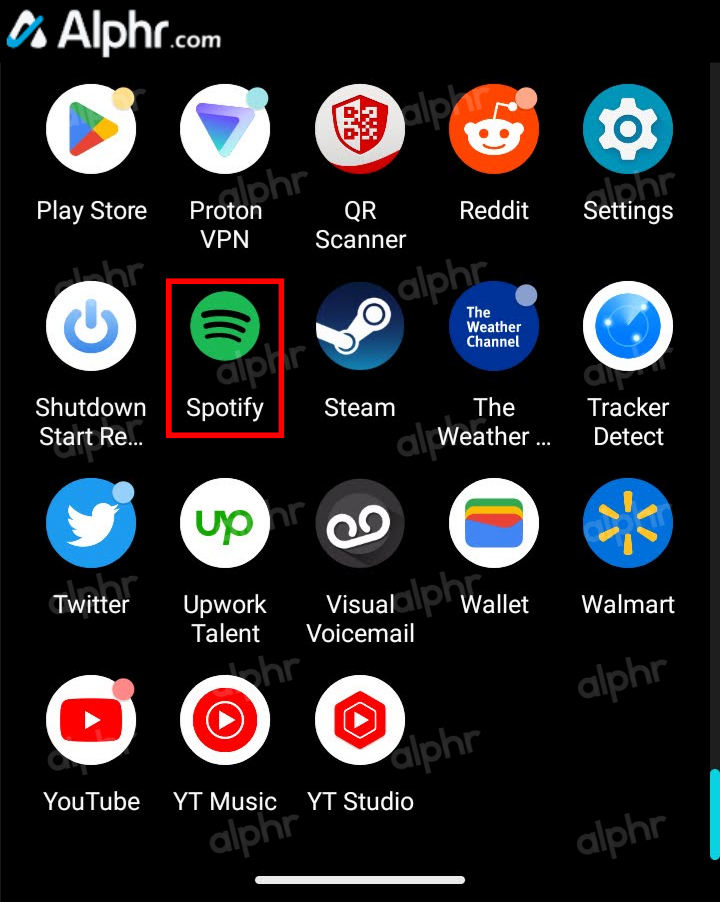Launch the Steam app

360,327
